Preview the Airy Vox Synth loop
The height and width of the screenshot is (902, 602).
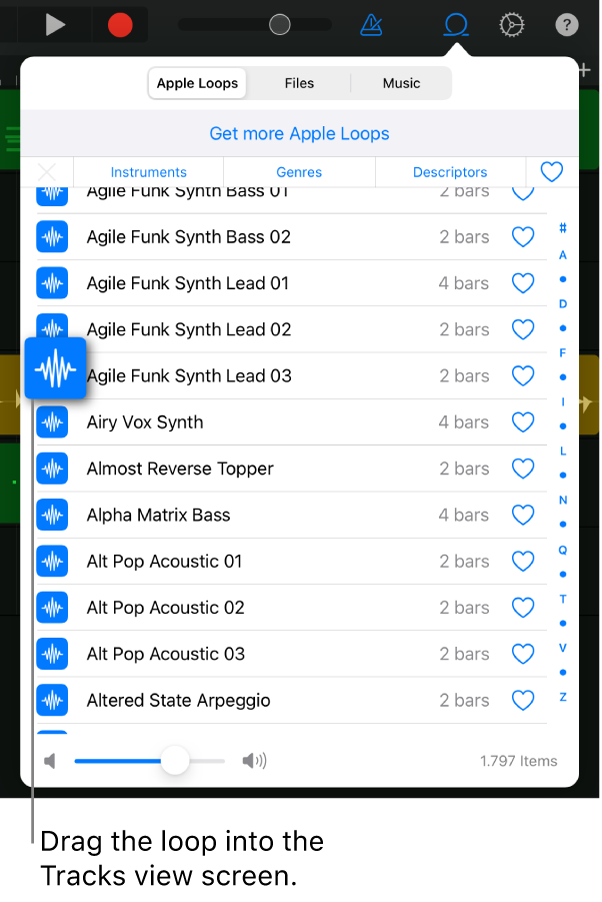52,422
